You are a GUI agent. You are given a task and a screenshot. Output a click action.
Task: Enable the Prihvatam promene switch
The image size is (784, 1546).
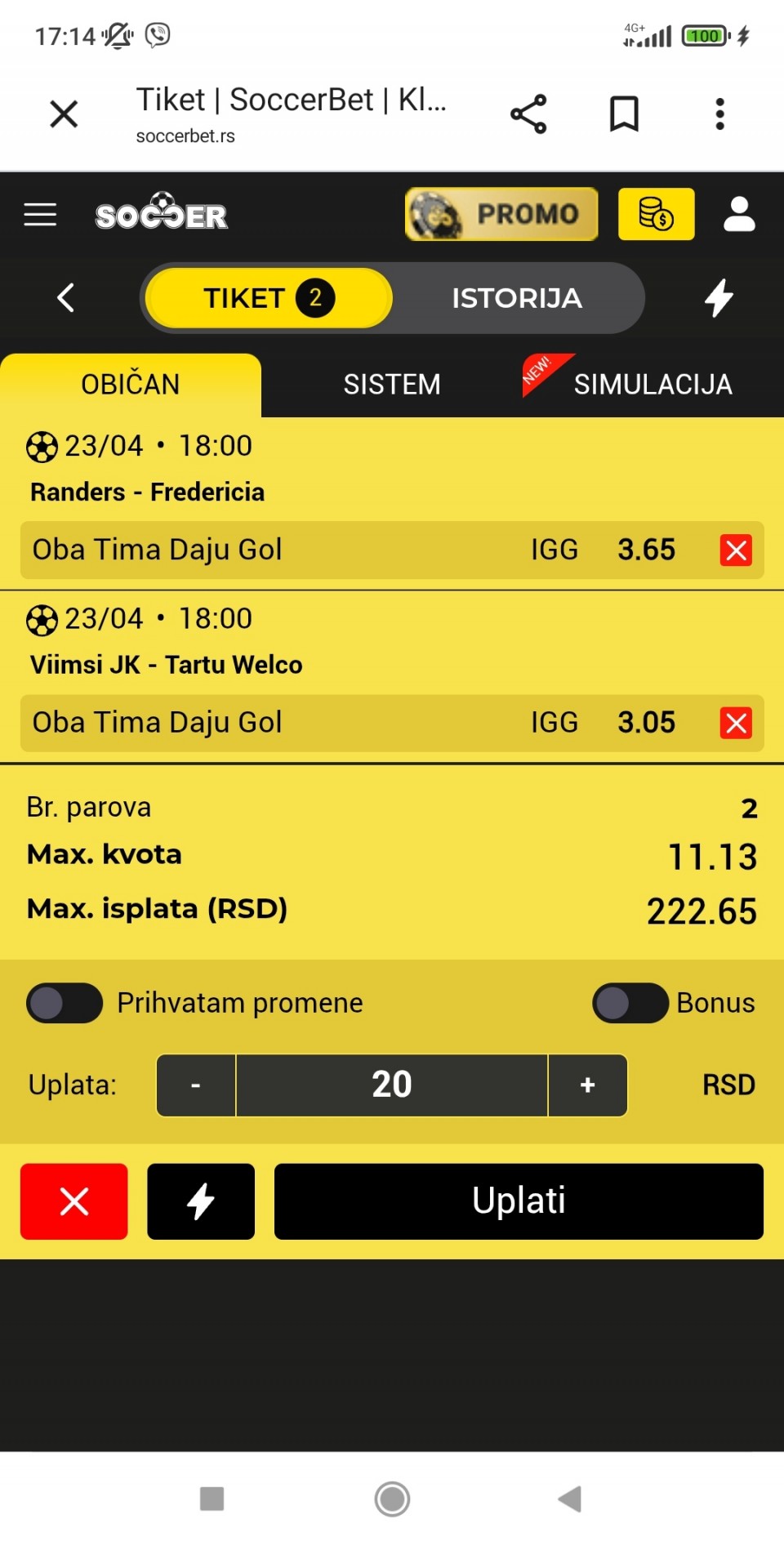tap(65, 1003)
